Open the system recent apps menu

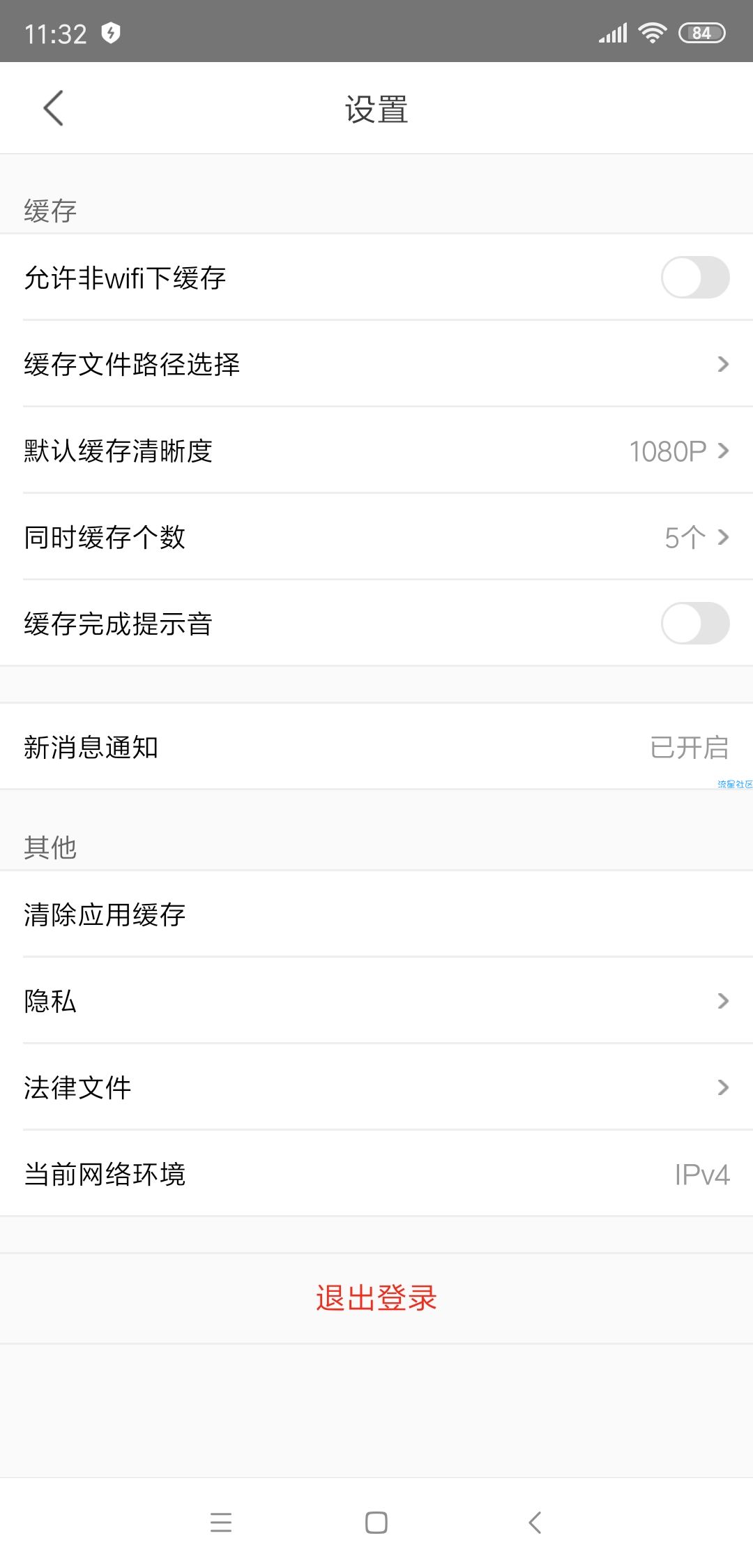click(x=221, y=1522)
